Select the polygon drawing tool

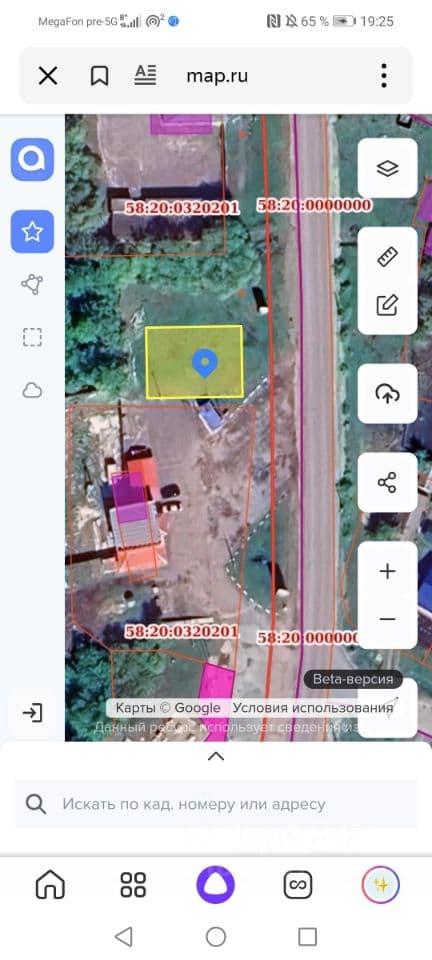click(32, 285)
